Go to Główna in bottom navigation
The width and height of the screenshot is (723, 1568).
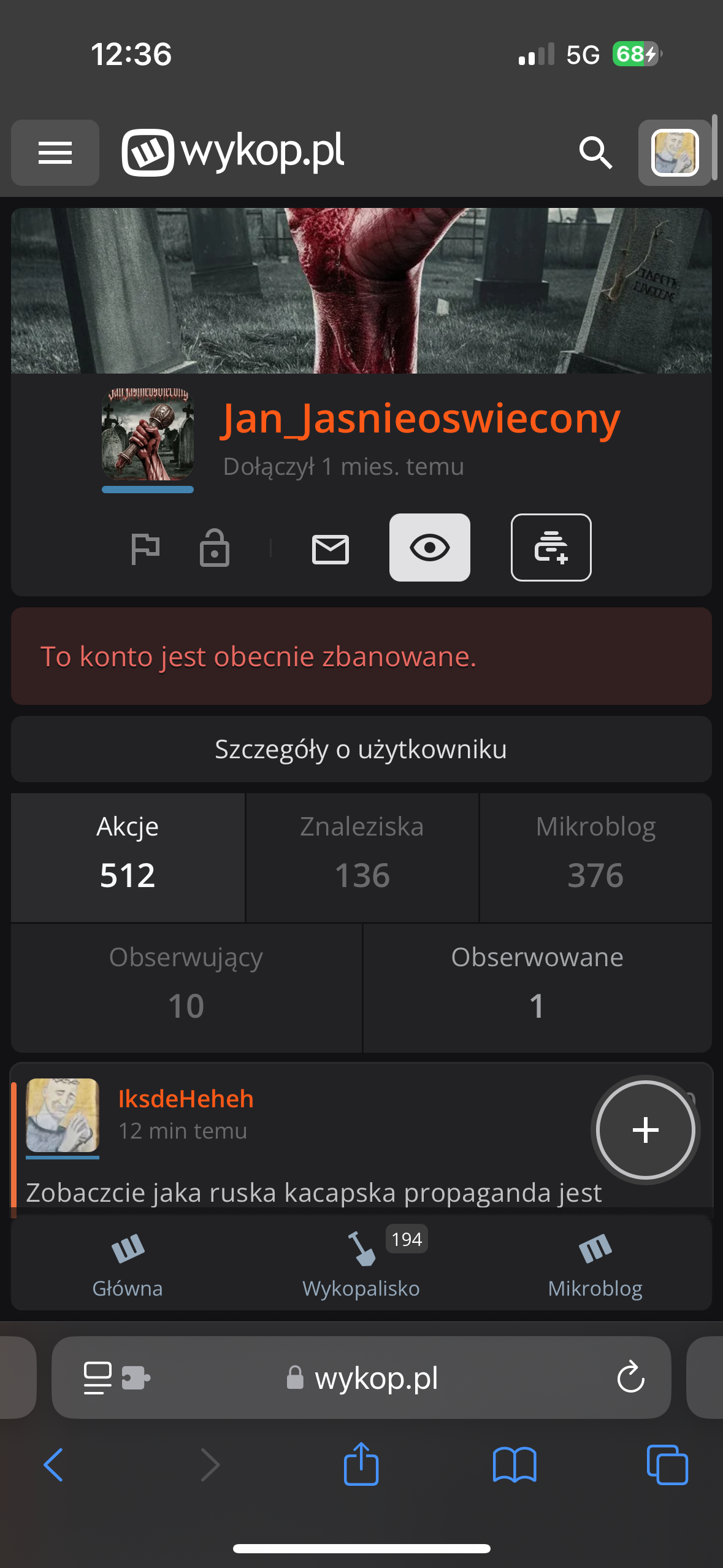click(x=128, y=1264)
